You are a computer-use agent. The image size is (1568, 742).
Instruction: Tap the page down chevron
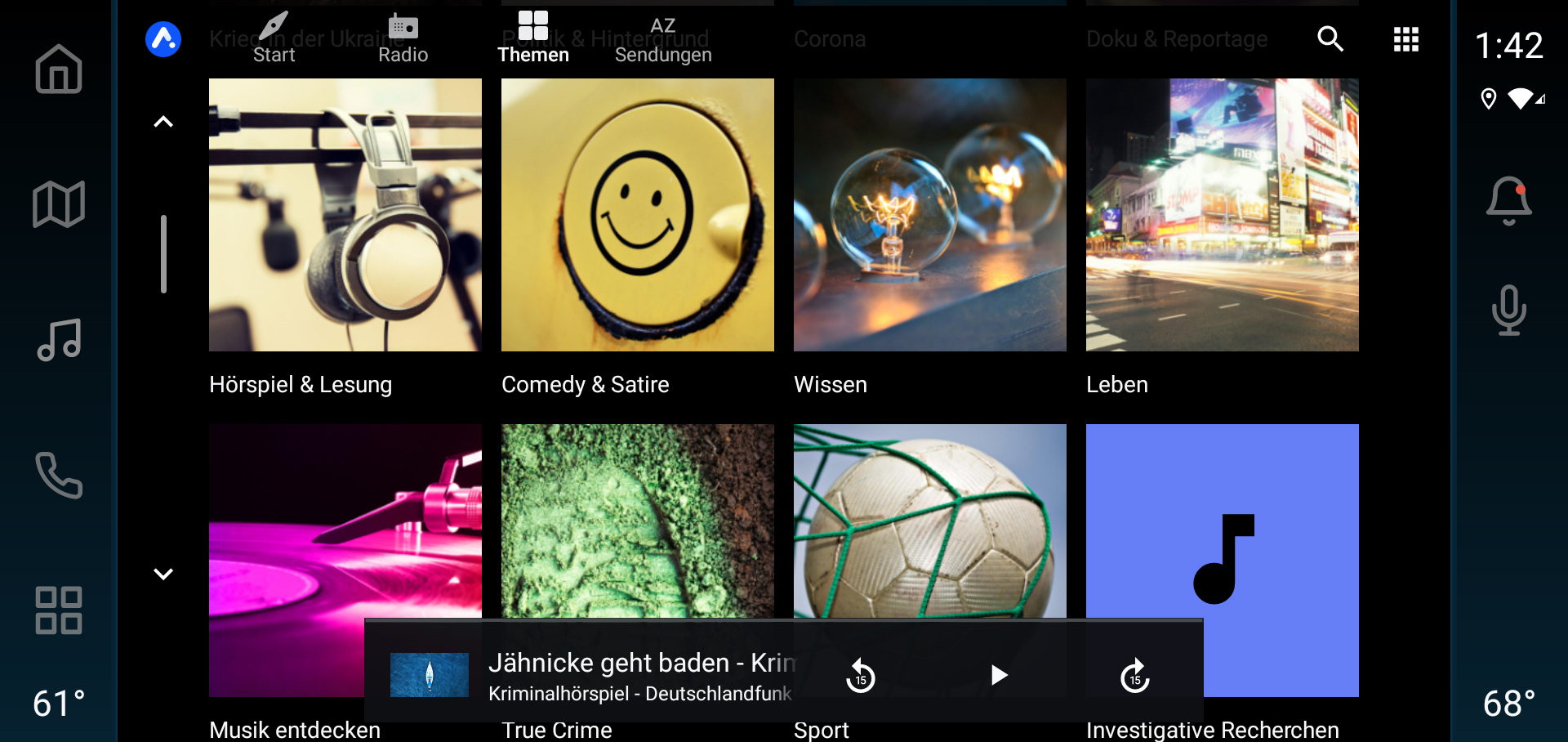pos(163,574)
